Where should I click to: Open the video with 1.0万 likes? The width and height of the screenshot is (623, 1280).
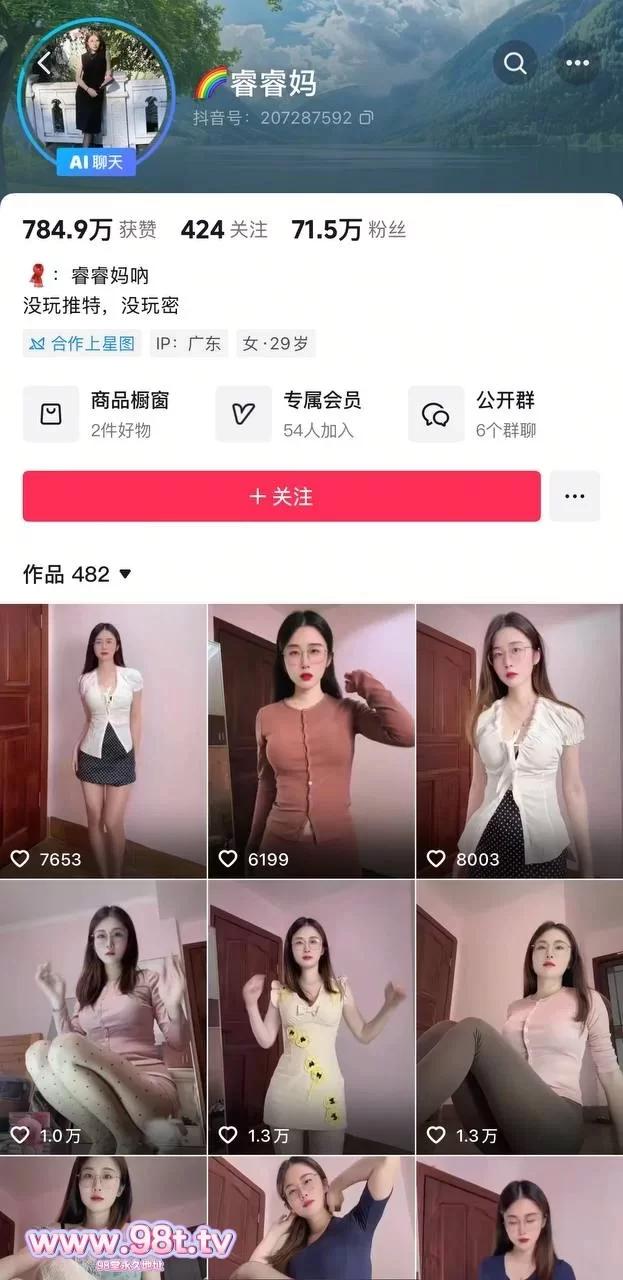point(103,1015)
